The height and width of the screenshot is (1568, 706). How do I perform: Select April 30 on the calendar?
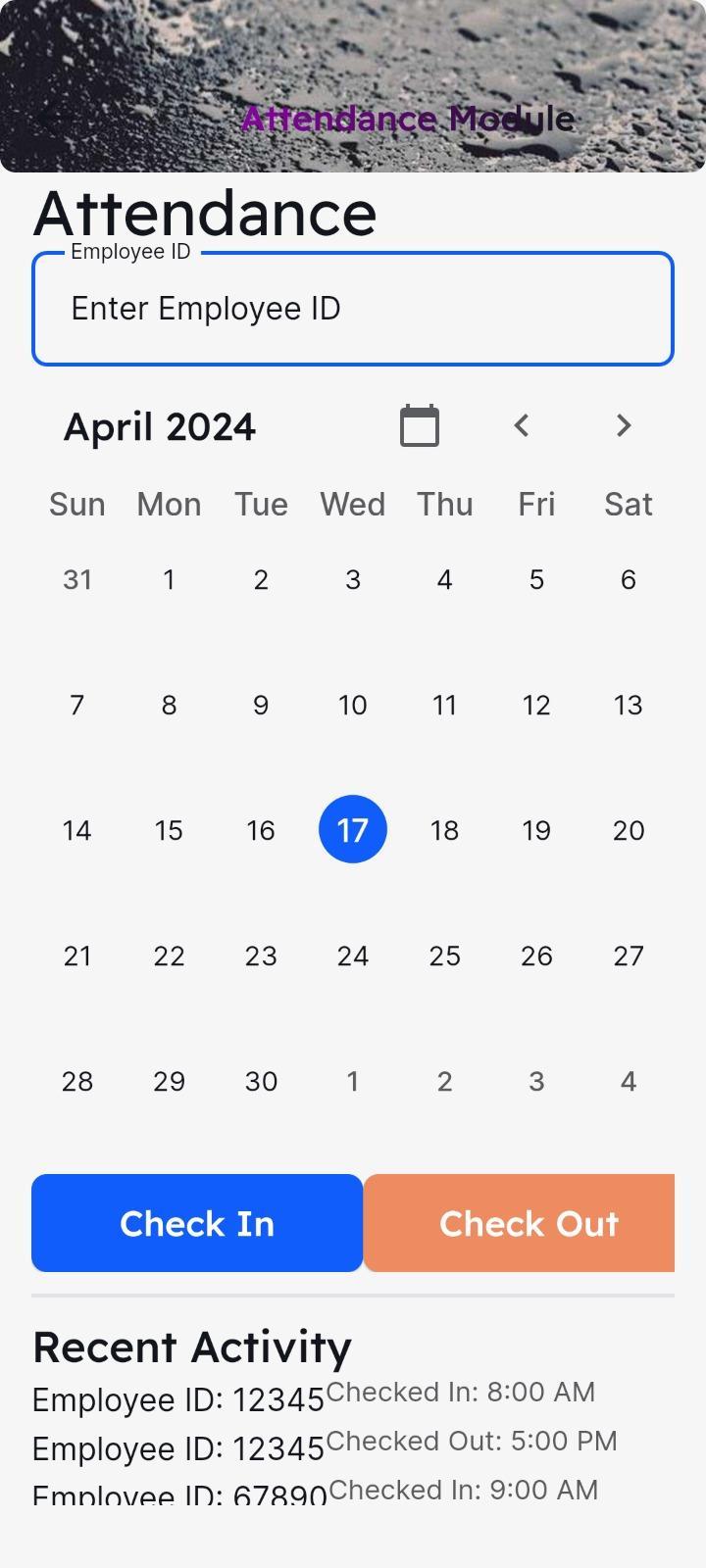click(261, 1081)
